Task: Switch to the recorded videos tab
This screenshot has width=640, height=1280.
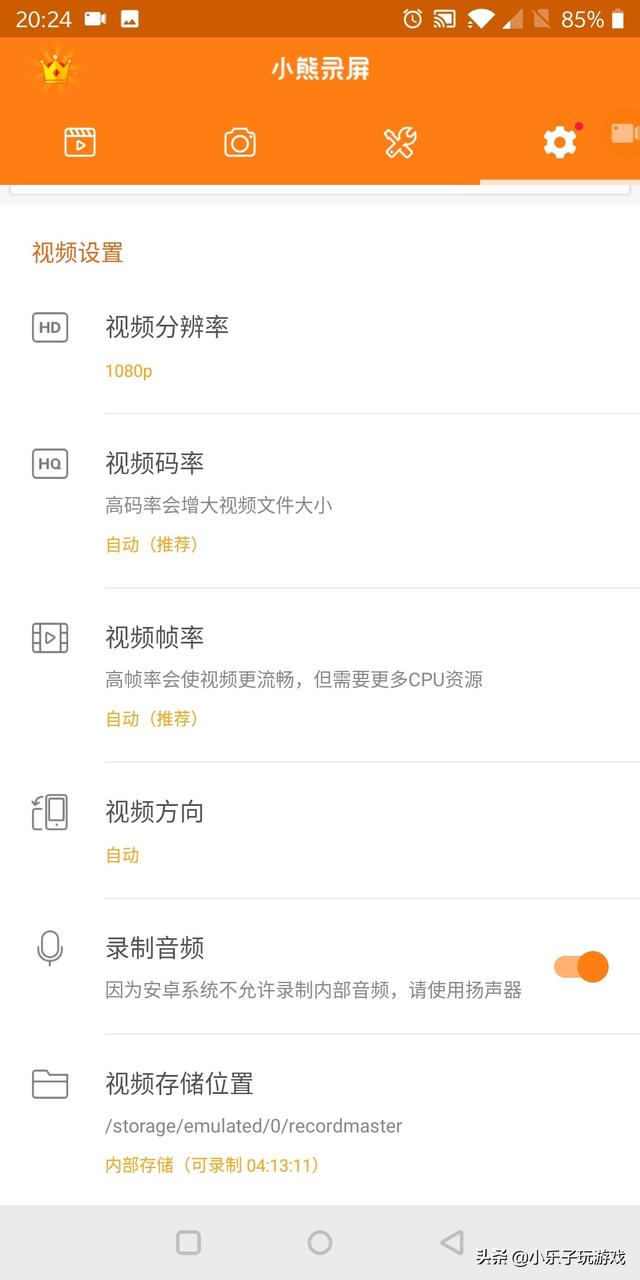Action: point(80,142)
